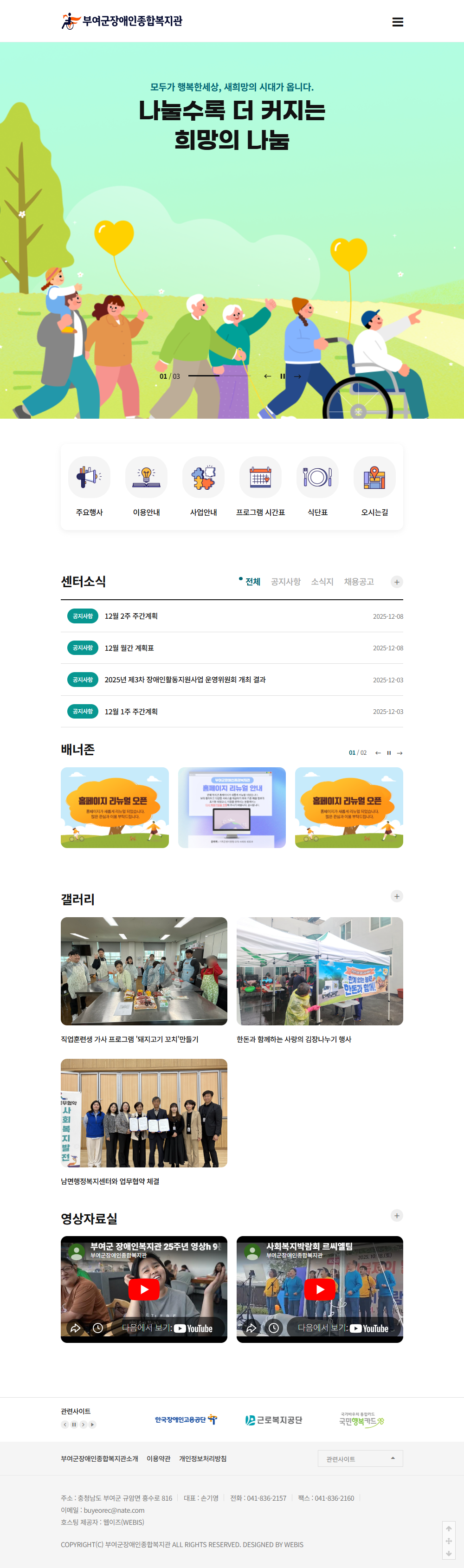Viewport: 464px width, 1568px height.
Task: Switch to 공지사항 tab in 센터소식
Action: [x=285, y=582]
